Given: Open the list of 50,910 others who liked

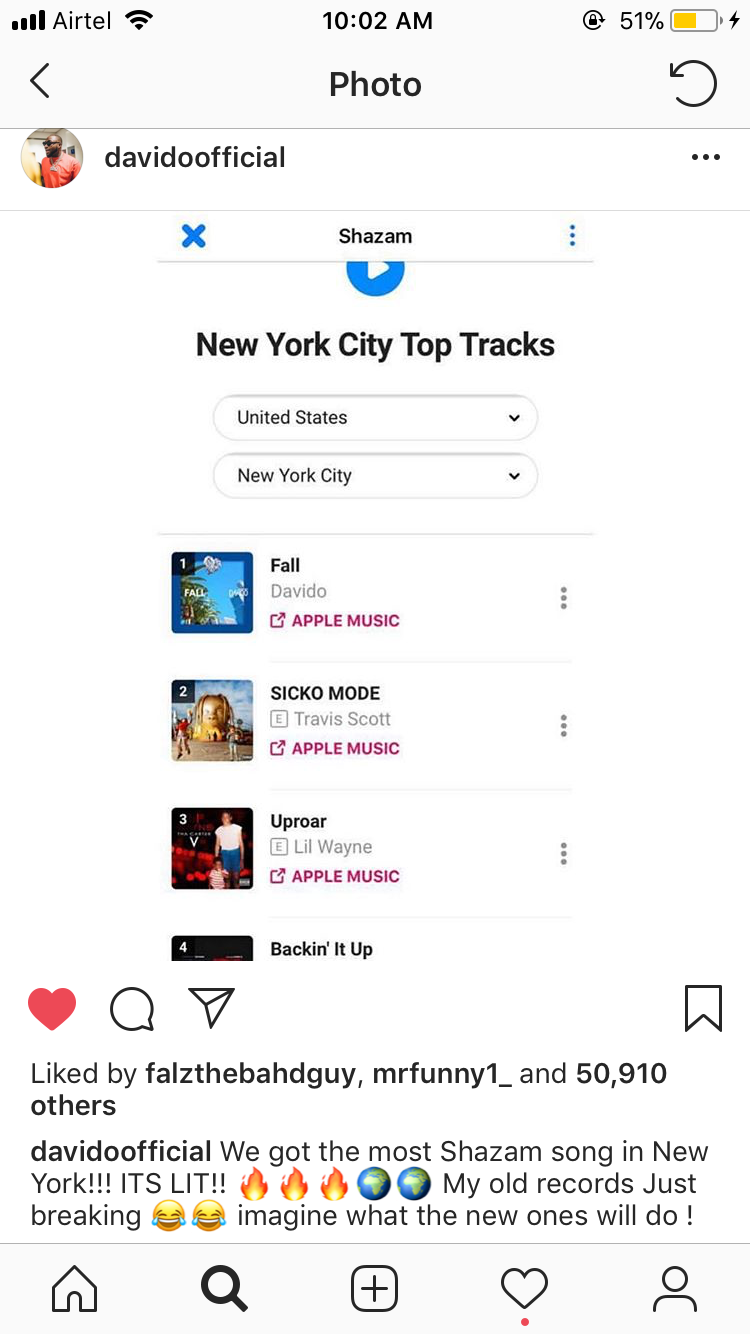Looking at the screenshot, I should 349,1090.
